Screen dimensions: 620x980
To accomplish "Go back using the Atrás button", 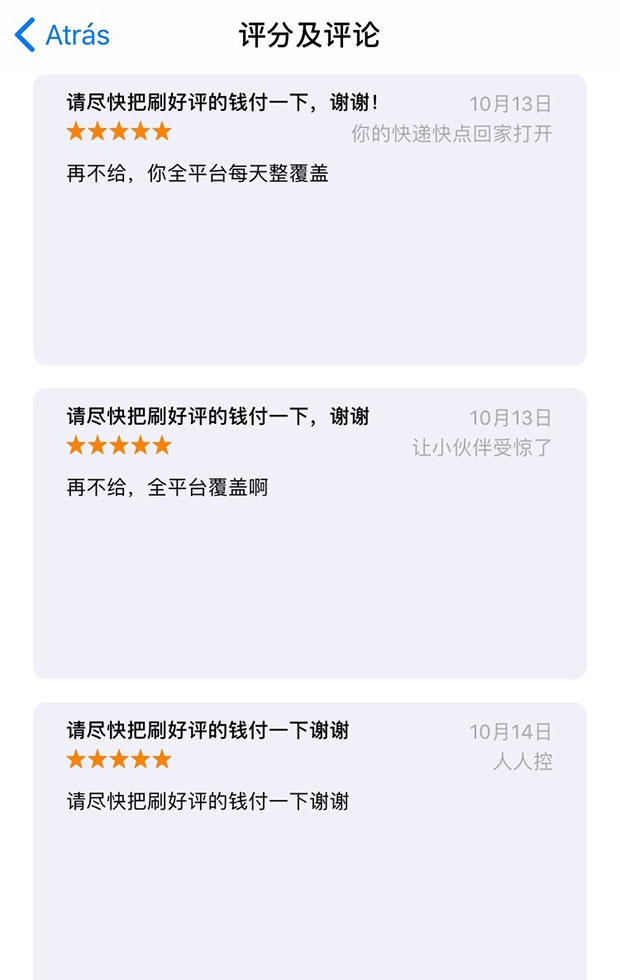I will 62,36.
